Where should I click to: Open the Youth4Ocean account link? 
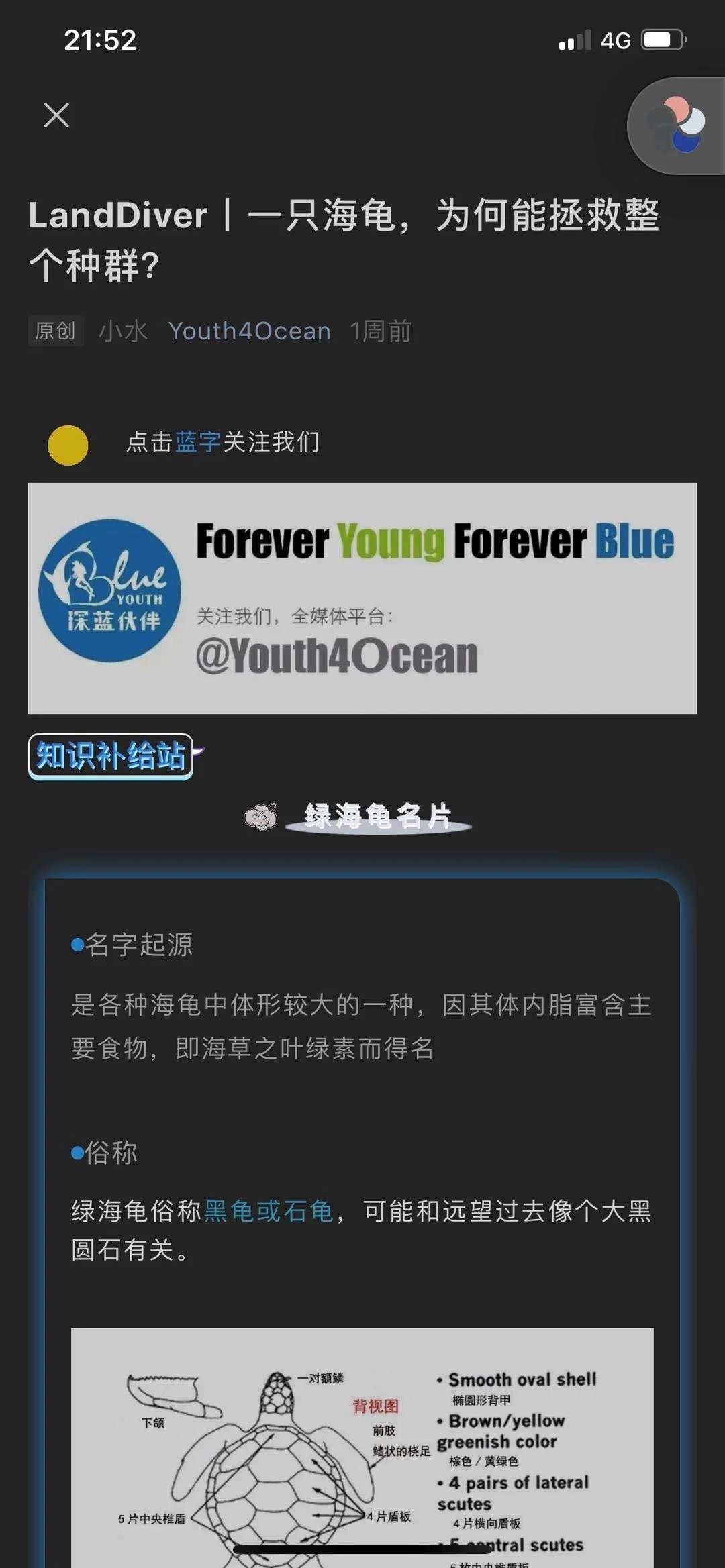coord(249,331)
